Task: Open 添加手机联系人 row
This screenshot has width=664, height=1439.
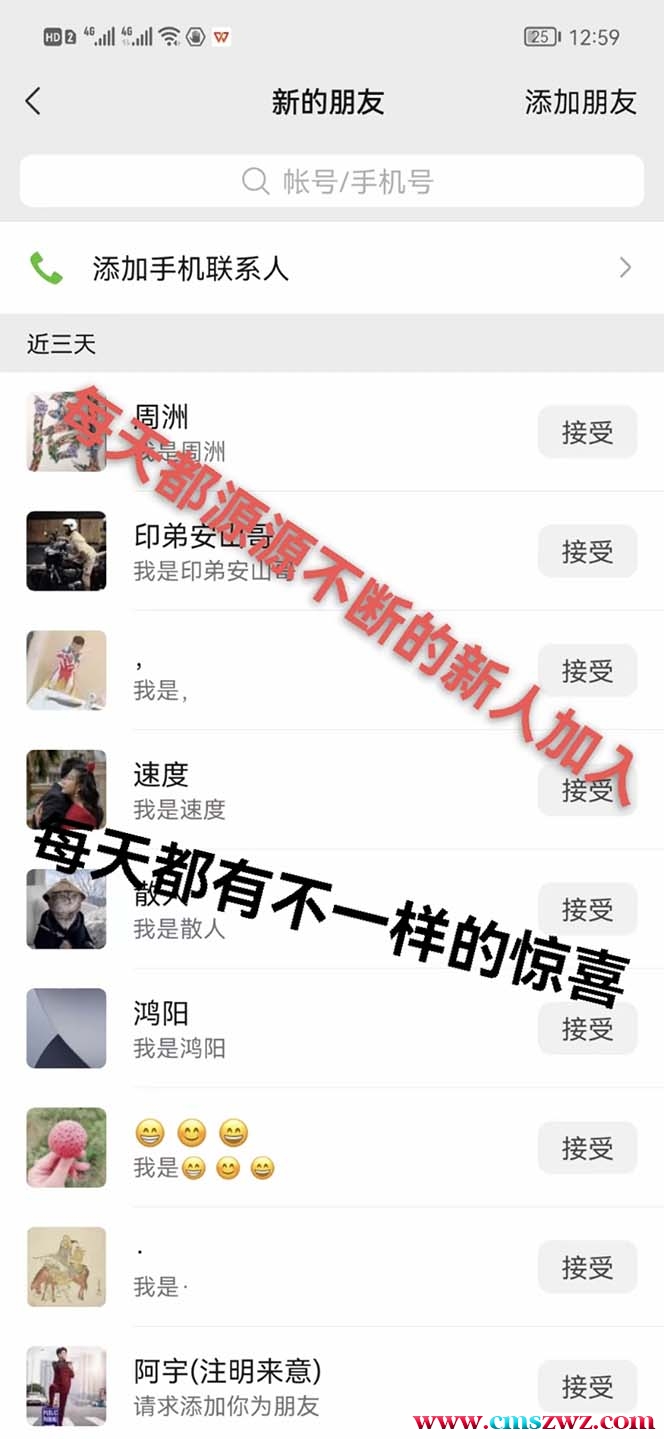Action: coord(332,268)
